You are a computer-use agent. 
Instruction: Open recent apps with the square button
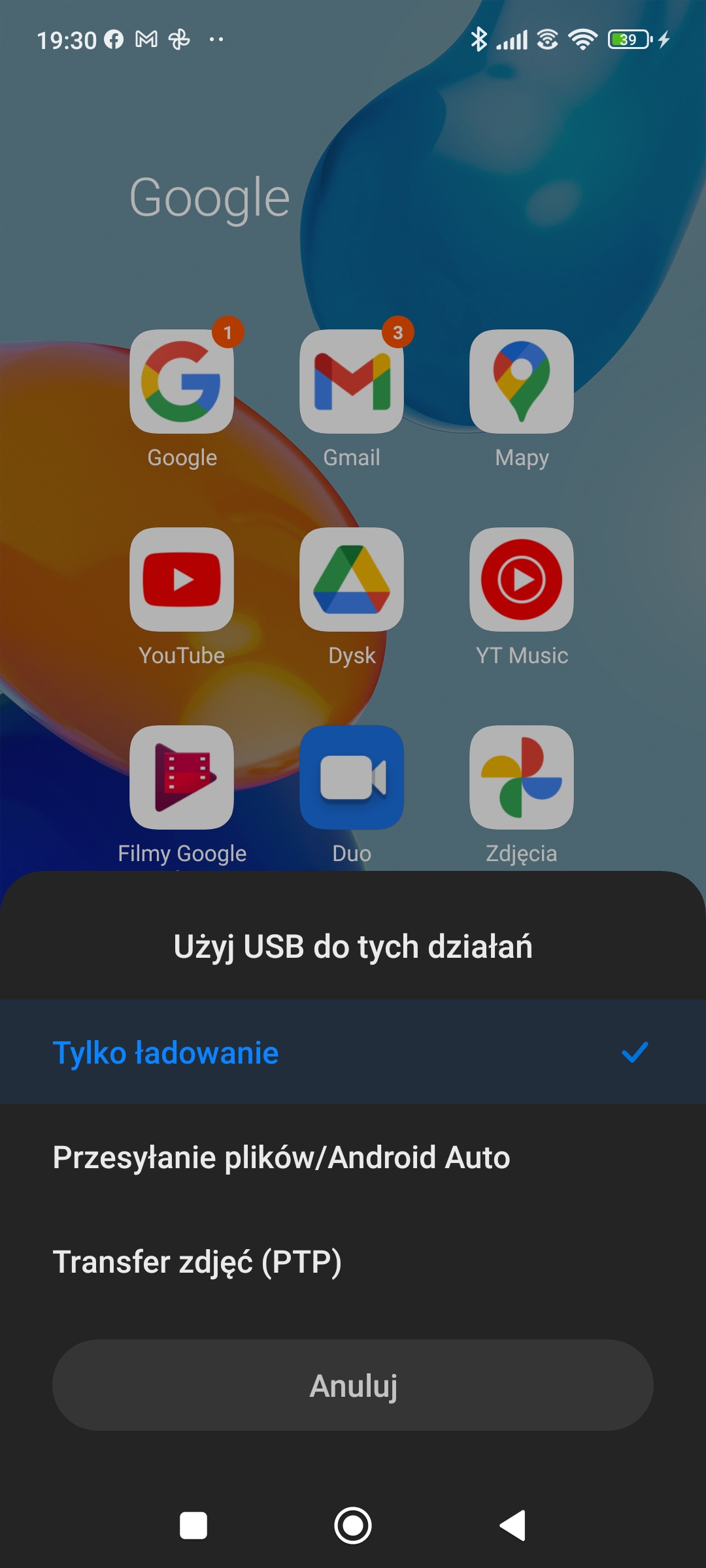[193, 1526]
